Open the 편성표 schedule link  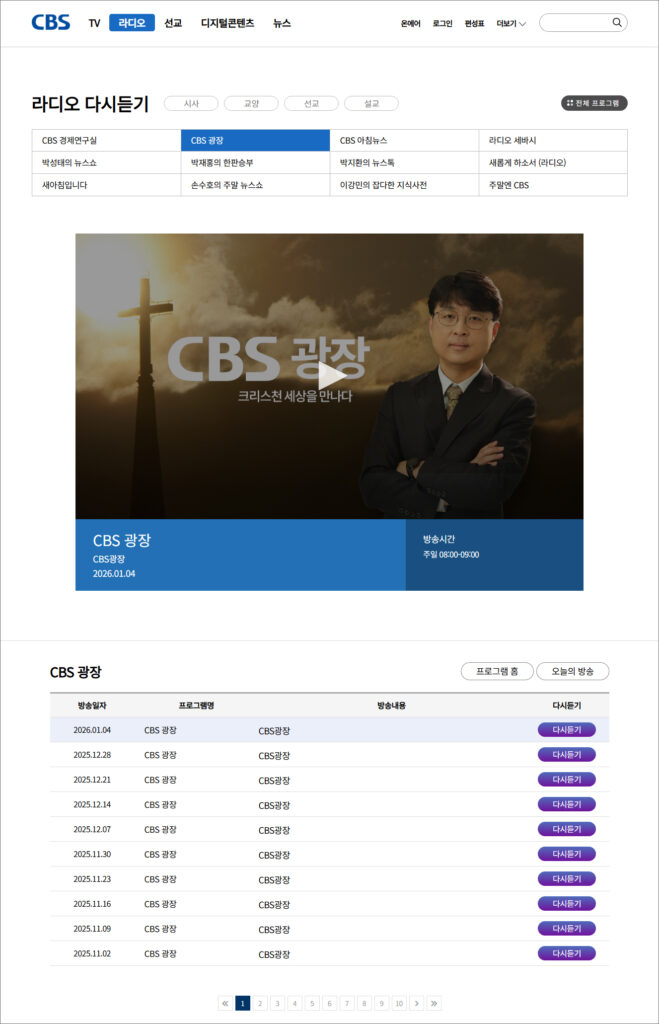474,23
